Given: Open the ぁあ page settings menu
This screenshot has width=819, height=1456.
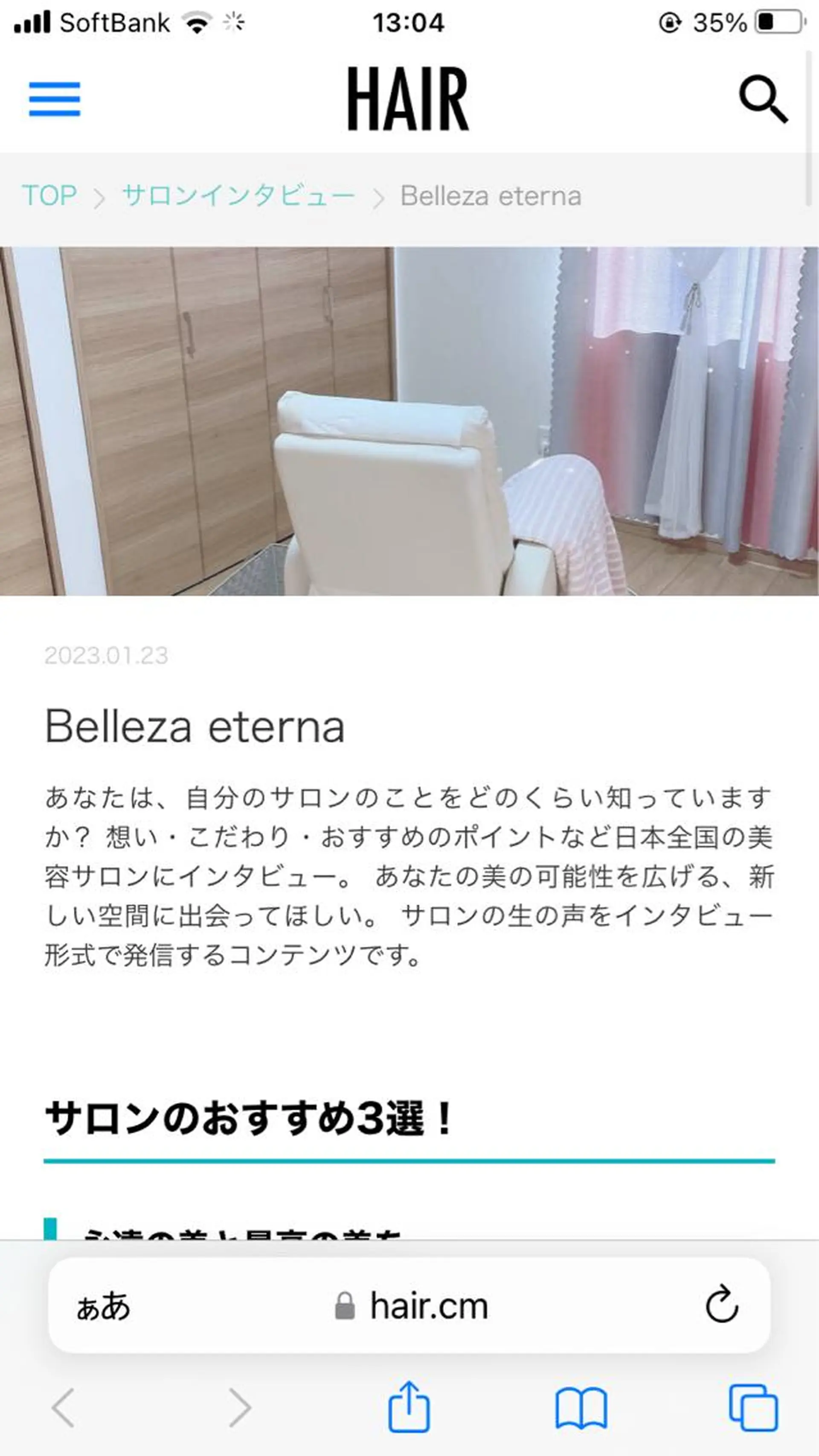Looking at the screenshot, I should 103,1306.
